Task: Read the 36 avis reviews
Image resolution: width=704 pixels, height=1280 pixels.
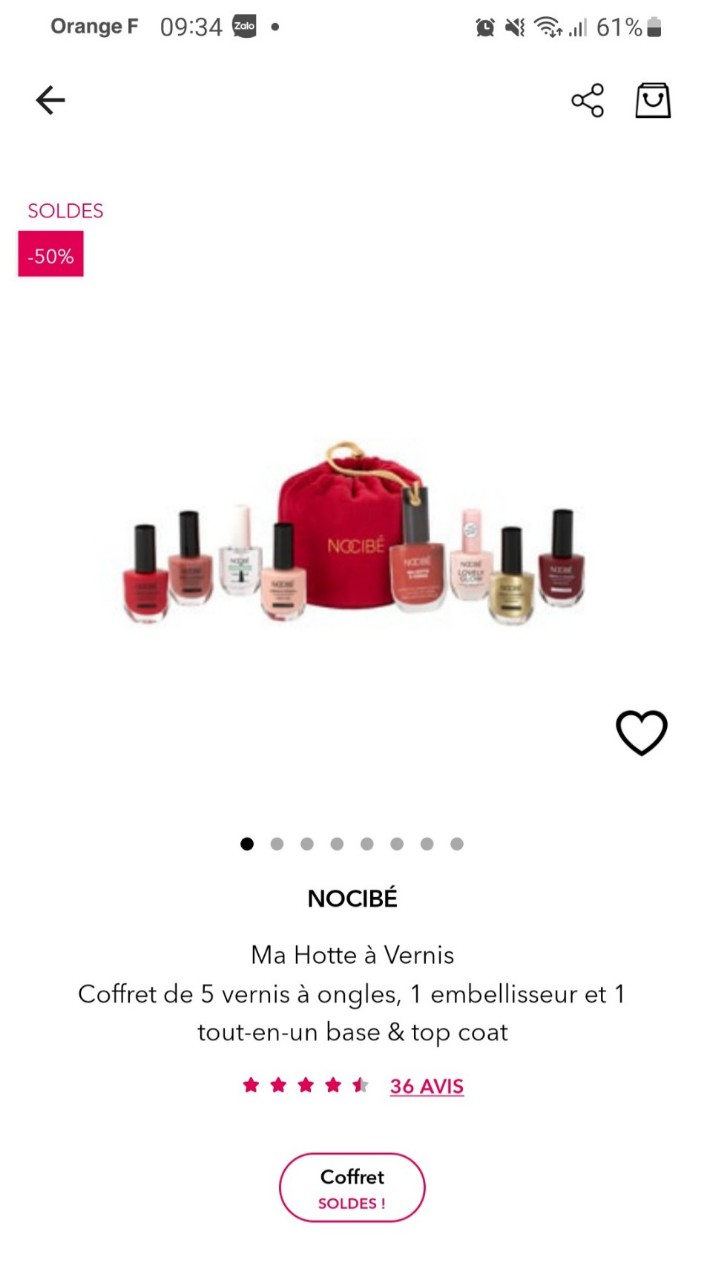Action: coord(426,1086)
